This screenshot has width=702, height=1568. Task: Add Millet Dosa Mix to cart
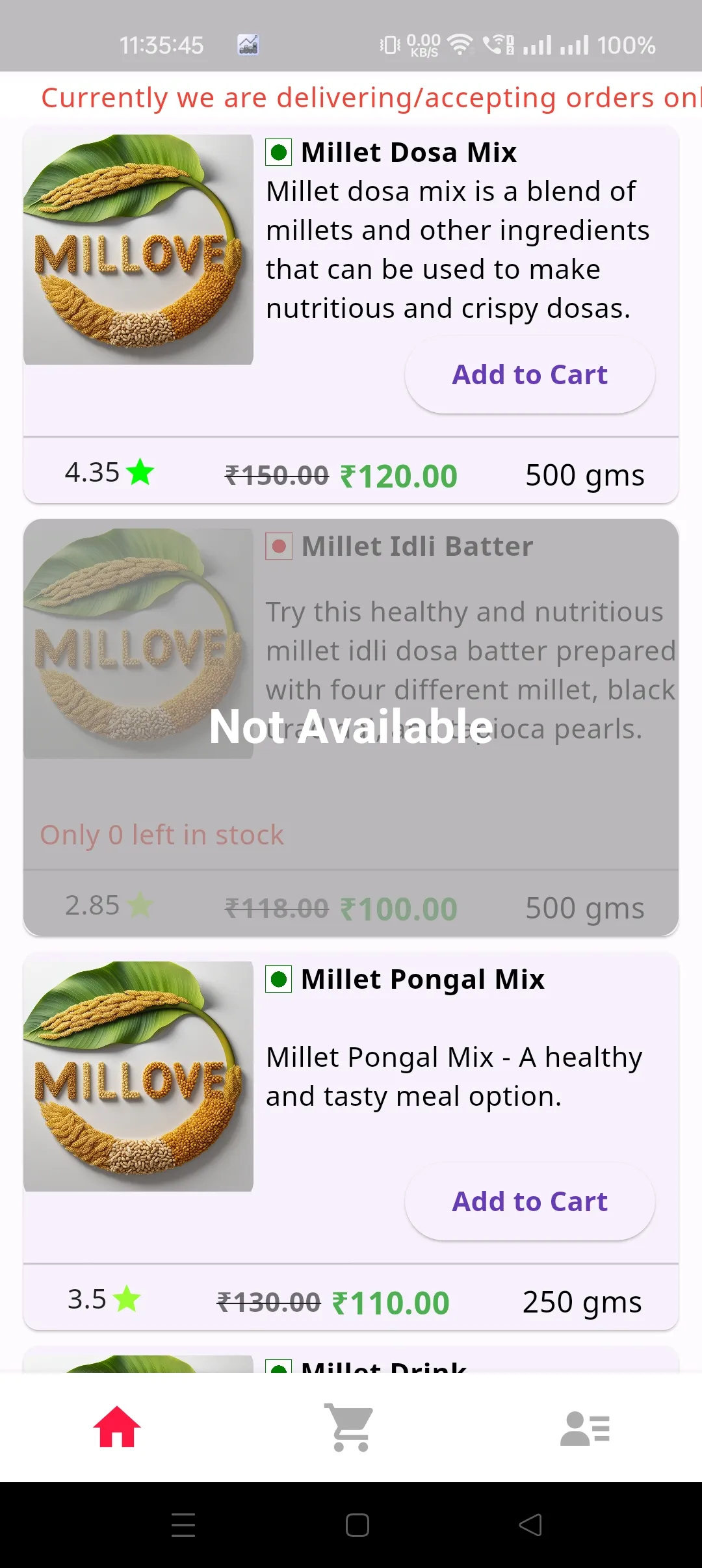(530, 375)
